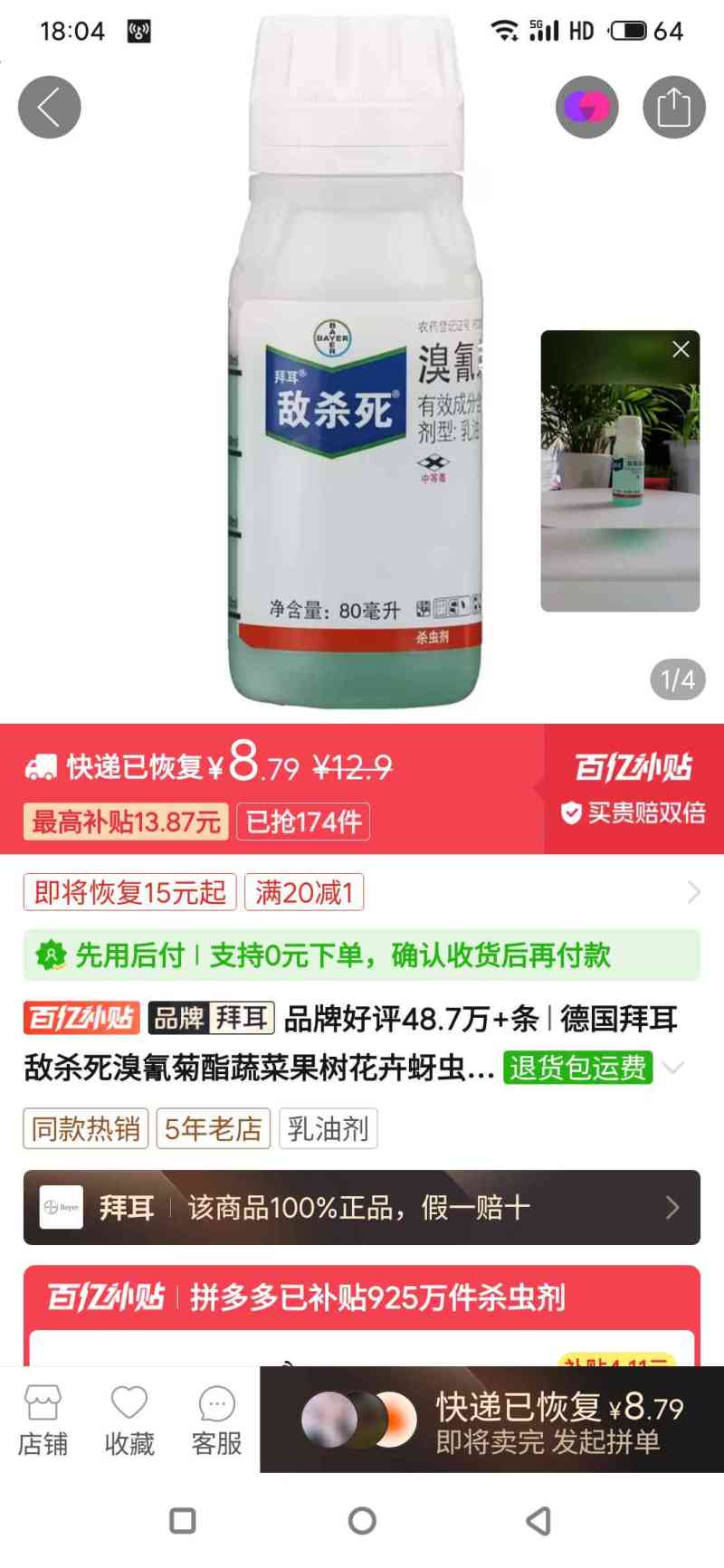Open the 先用后付 pay-later info banner
This screenshot has width=724, height=1568.
coord(362,955)
